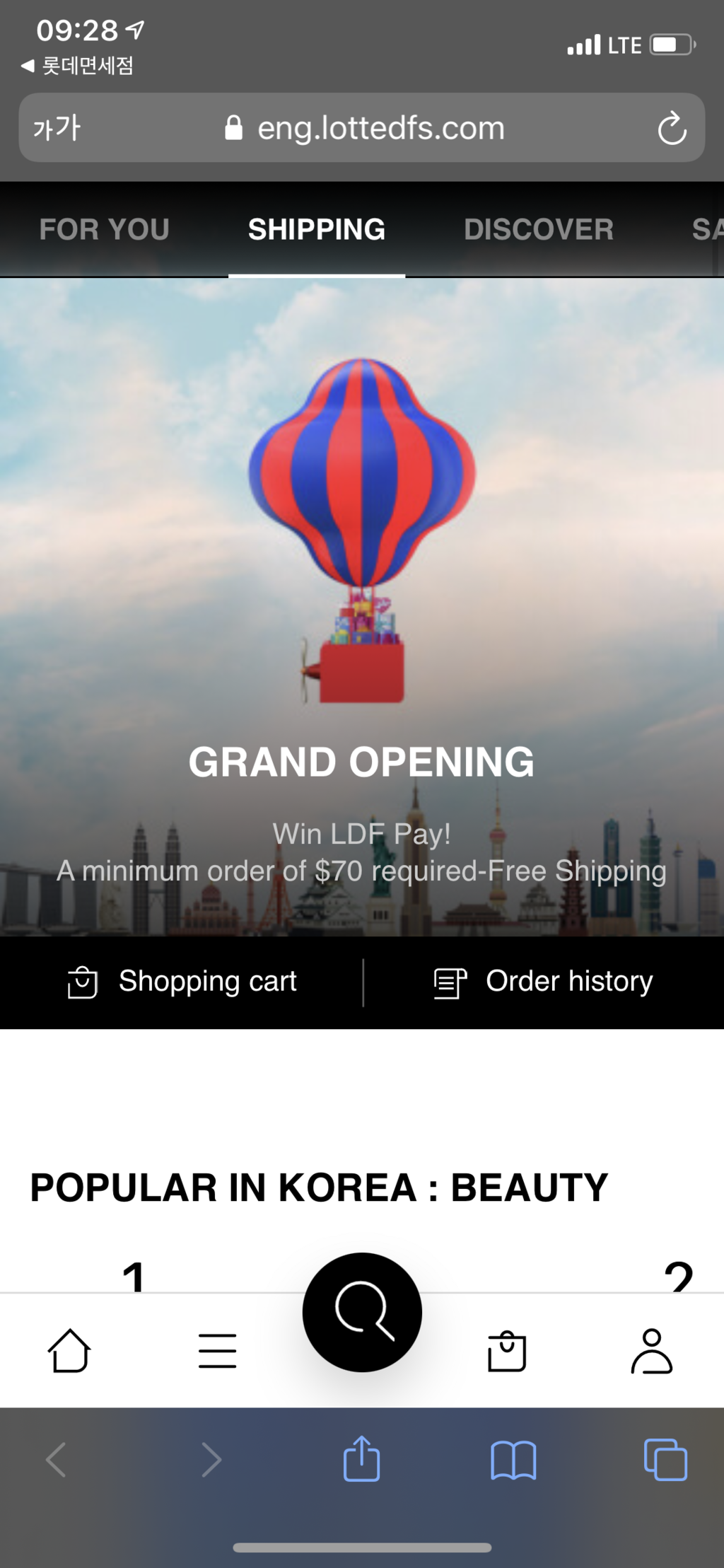The image size is (724, 1568).
Task: Open Shopping cart
Action: pyautogui.click(x=182, y=982)
